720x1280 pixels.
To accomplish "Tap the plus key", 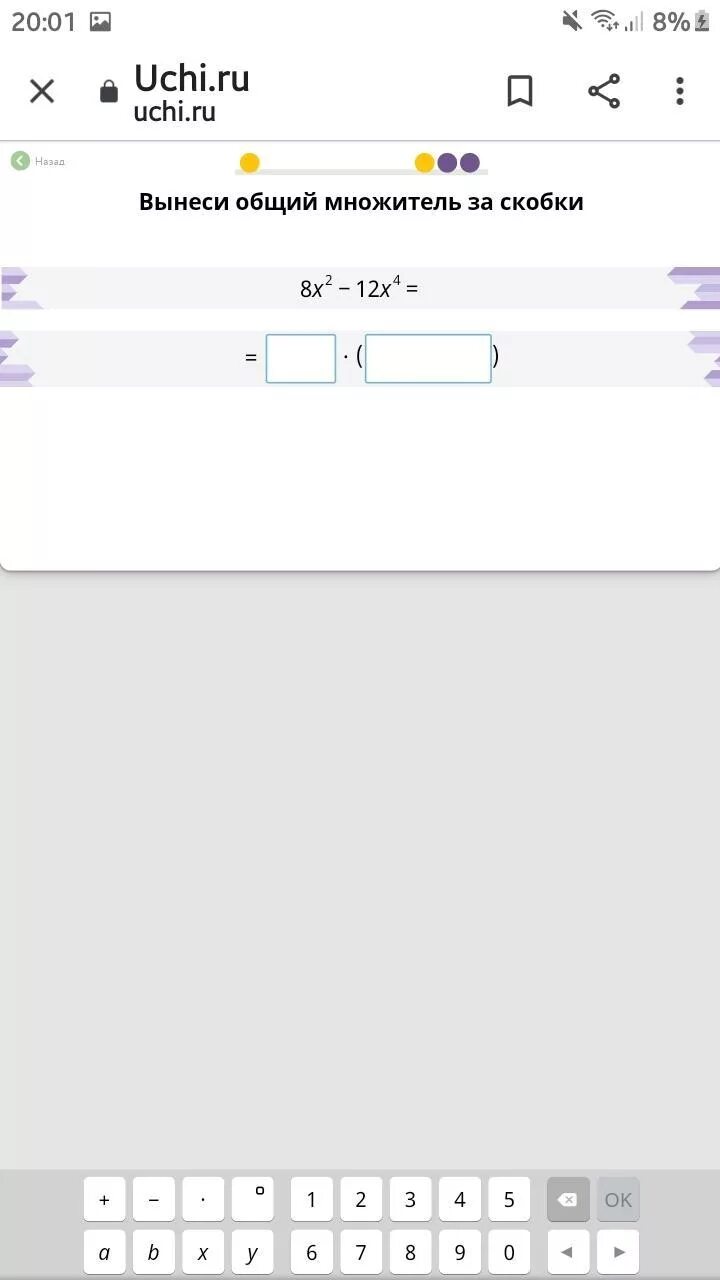I will coord(104,1199).
